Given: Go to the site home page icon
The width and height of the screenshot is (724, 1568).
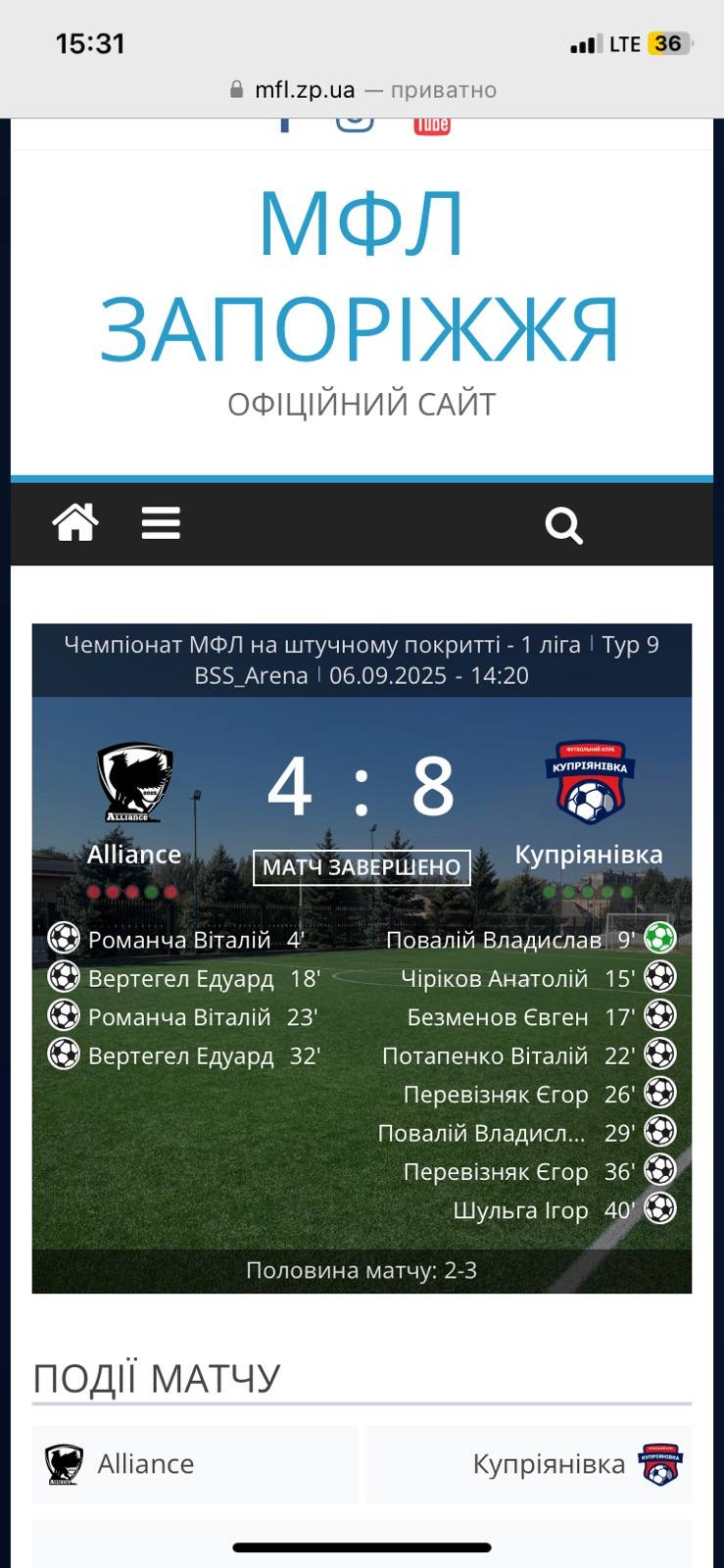Looking at the screenshot, I should click(75, 522).
